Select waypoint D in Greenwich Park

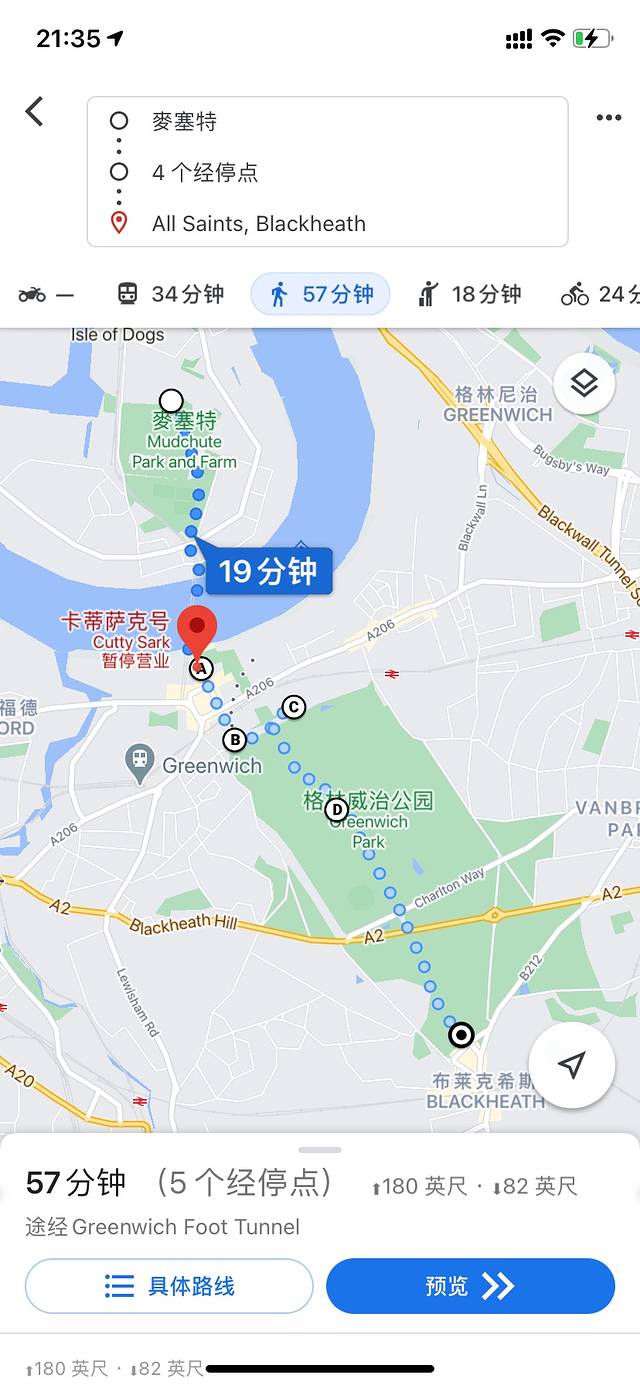tap(337, 809)
